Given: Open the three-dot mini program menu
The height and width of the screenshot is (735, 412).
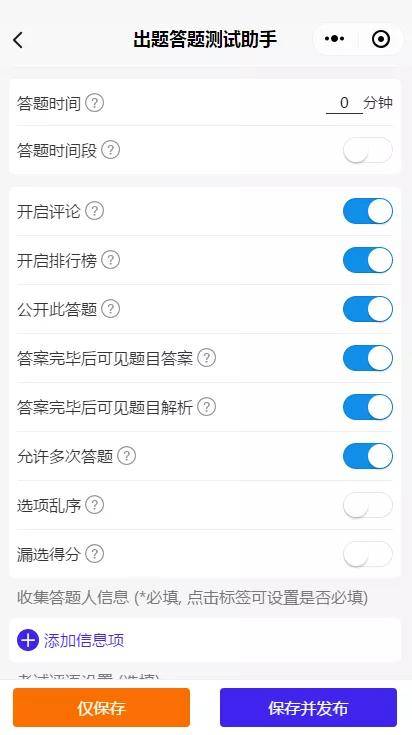Looking at the screenshot, I should [x=335, y=39].
